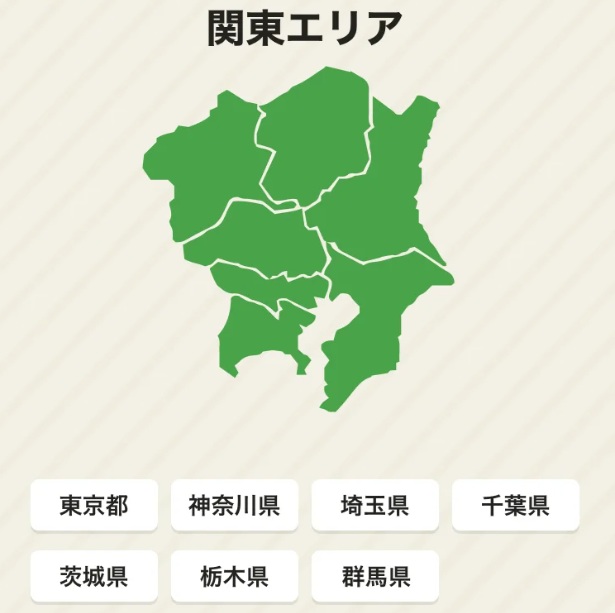Choose the 群馬県 button
The height and width of the screenshot is (613, 615).
click(375, 576)
